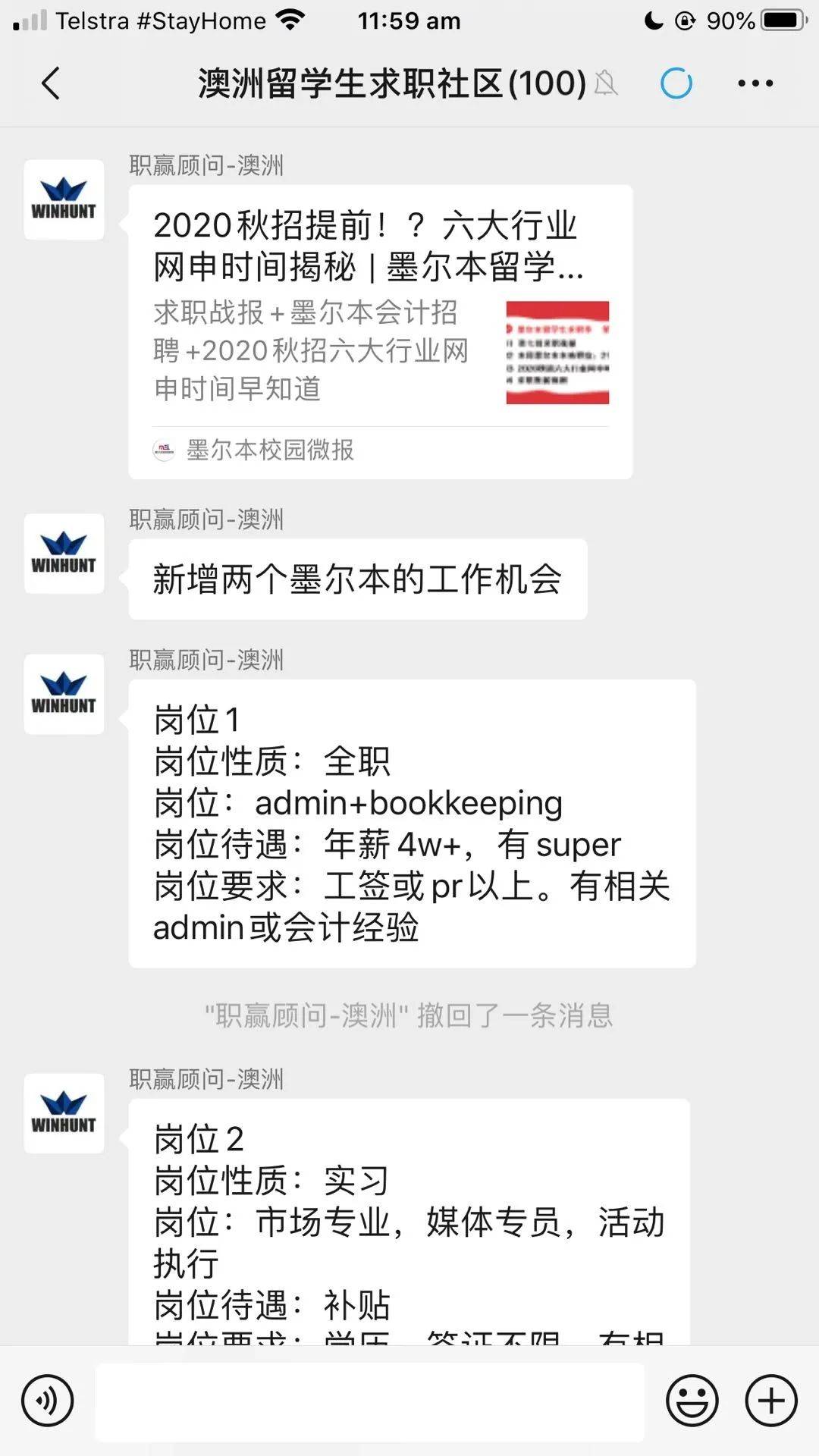Open the chat overflow menu
The height and width of the screenshot is (1456, 819).
click(755, 83)
